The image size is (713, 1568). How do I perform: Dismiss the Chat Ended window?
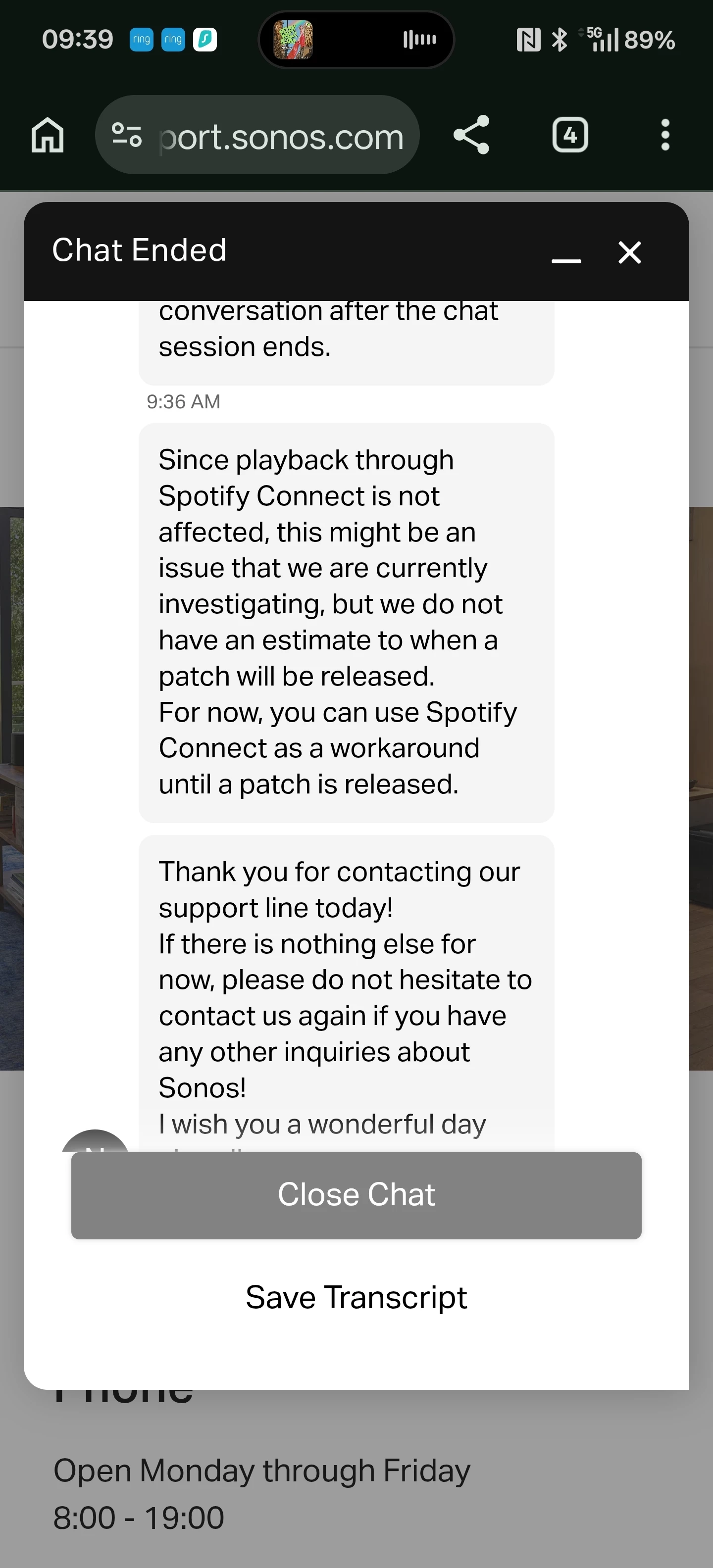pos(630,252)
